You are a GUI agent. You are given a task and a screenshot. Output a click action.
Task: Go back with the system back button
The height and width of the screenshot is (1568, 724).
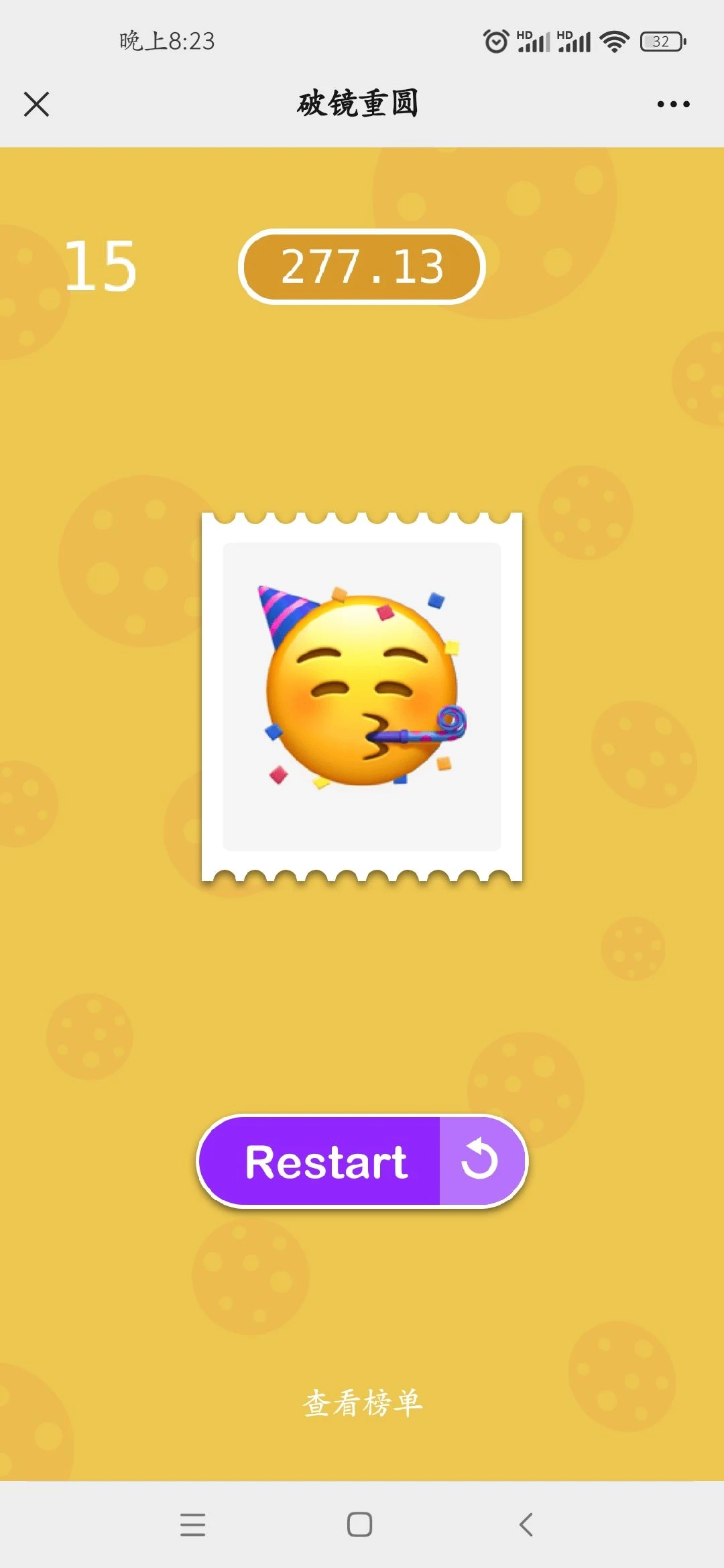tap(526, 1524)
